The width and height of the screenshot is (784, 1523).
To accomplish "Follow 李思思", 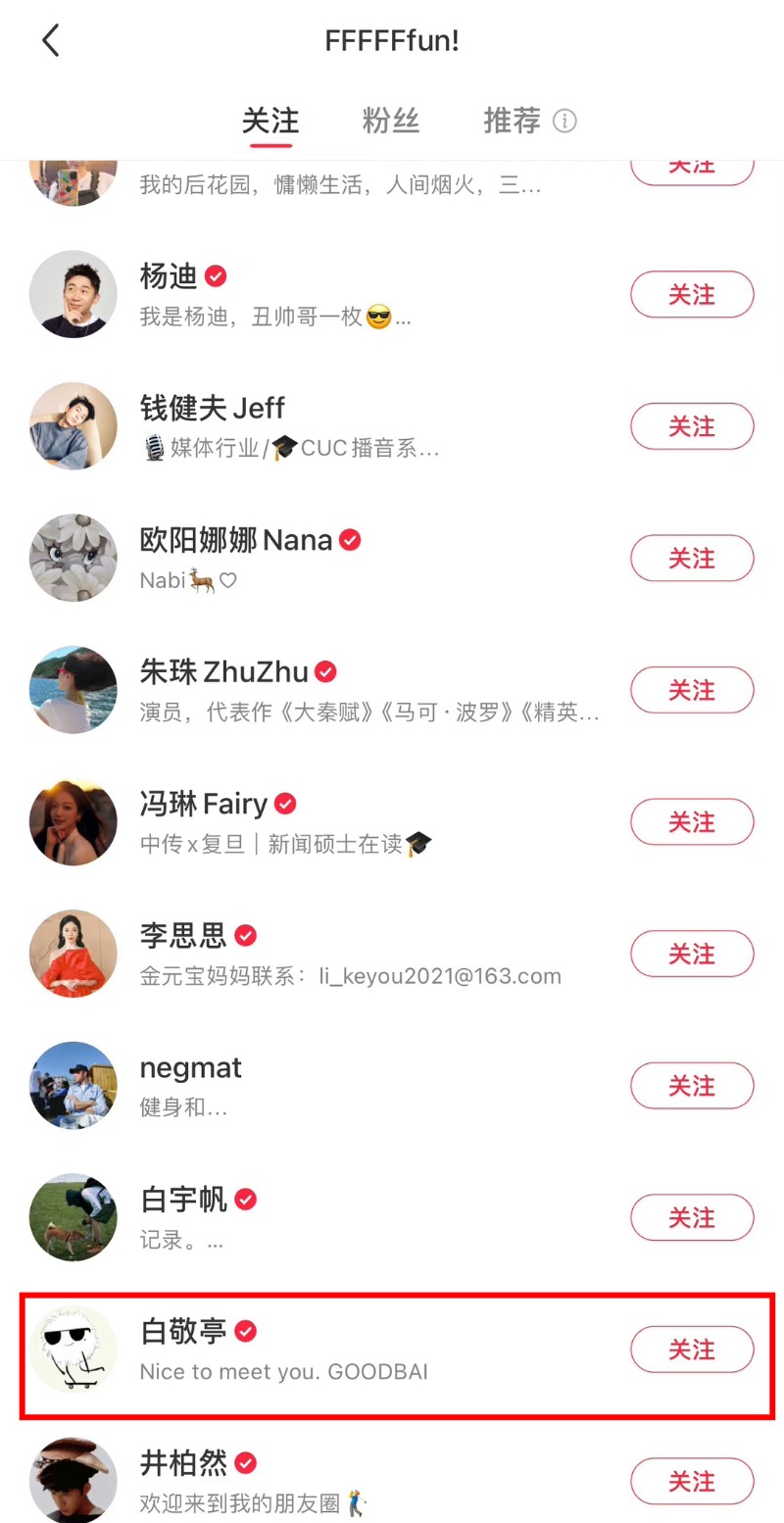I will (x=691, y=954).
